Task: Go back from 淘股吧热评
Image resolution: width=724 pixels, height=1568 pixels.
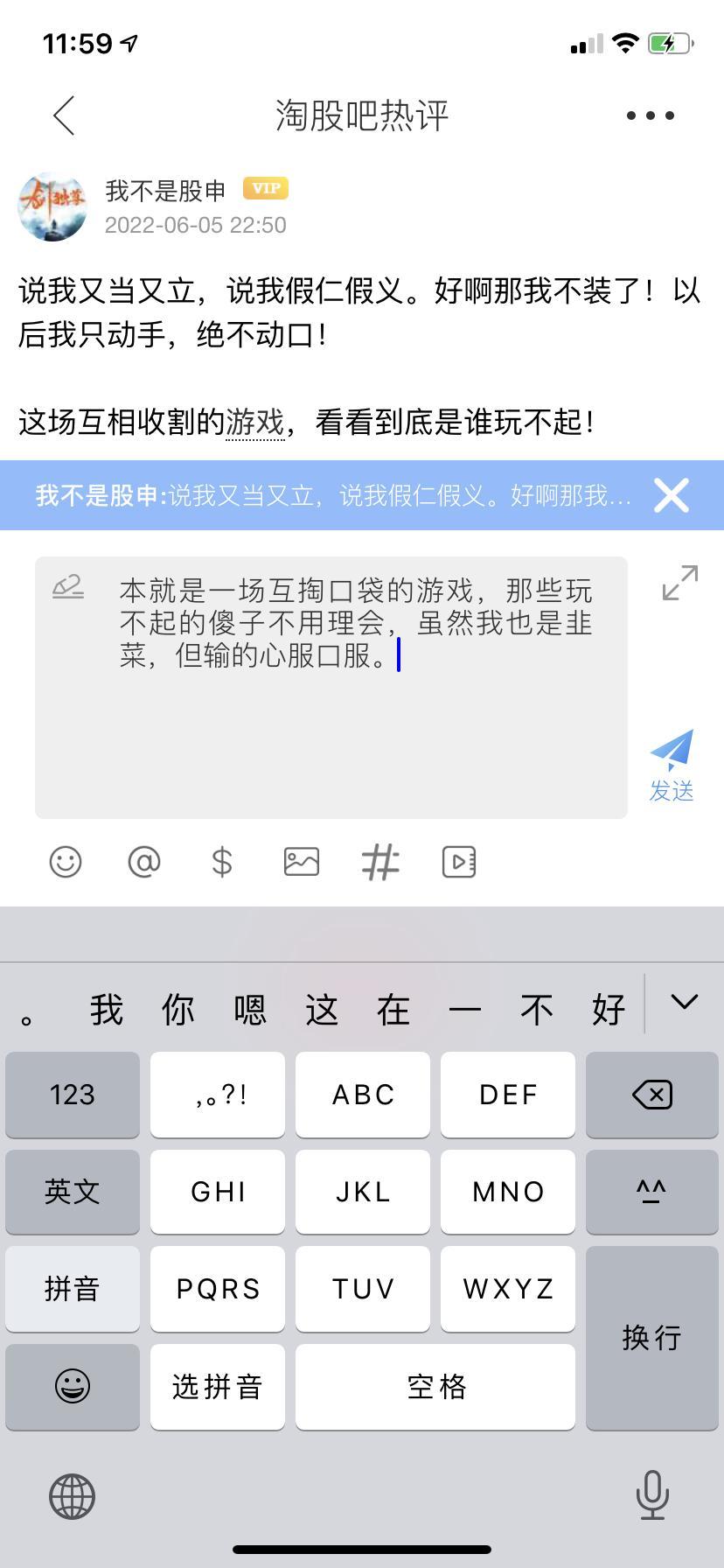Action: [x=64, y=115]
